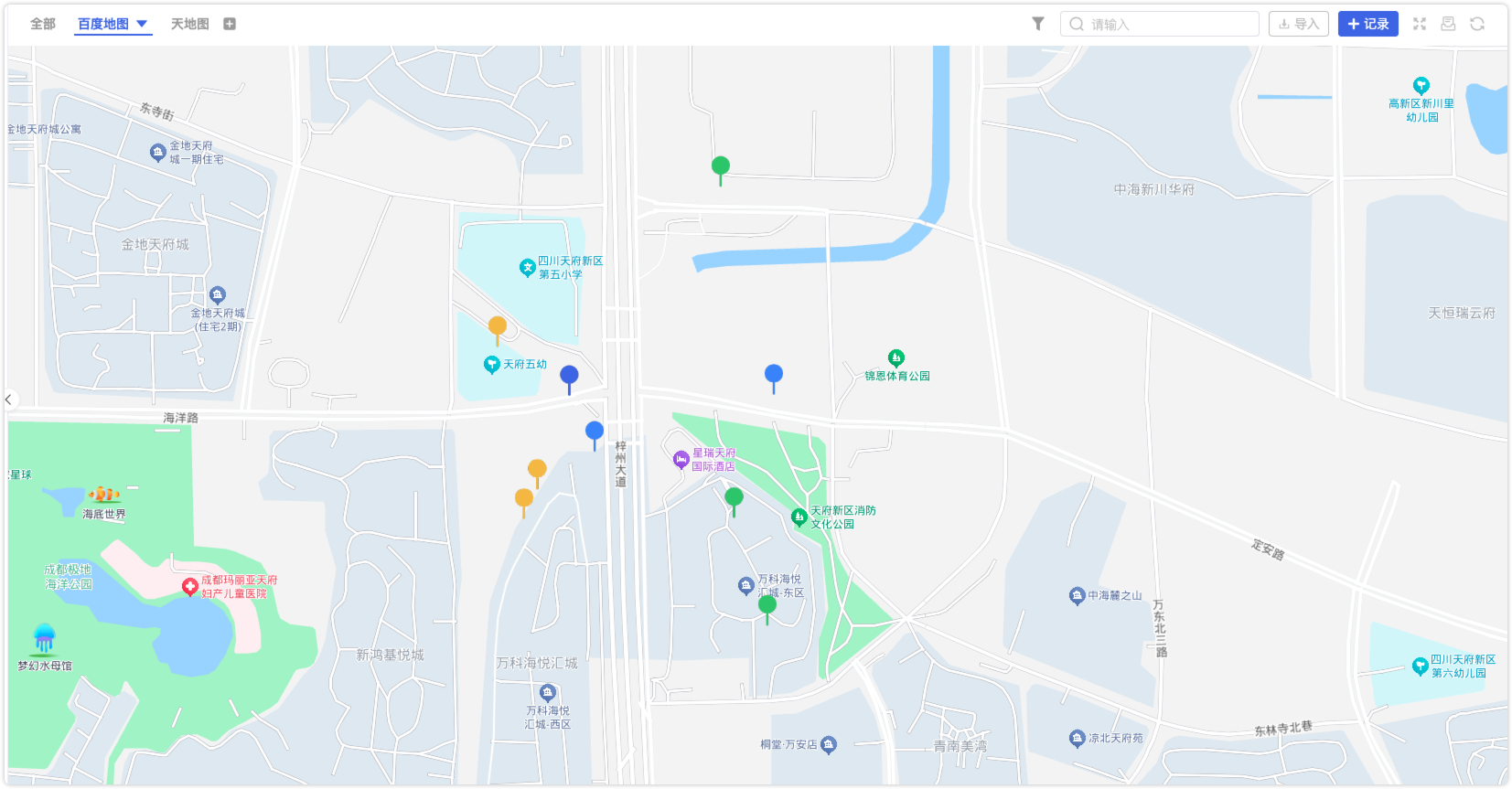Switch to the 天地图 tab
1512x789 pixels.
coord(189,24)
